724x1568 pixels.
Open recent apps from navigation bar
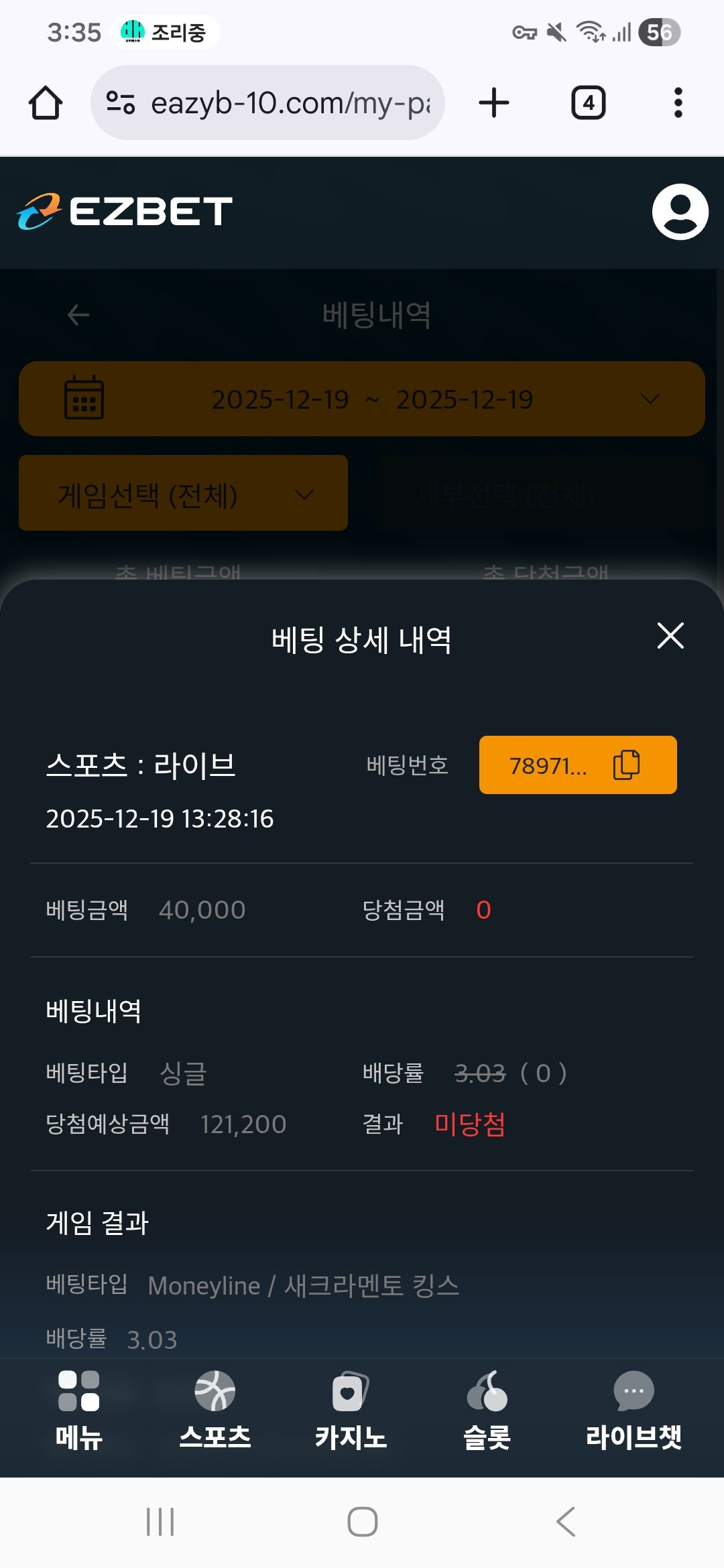tap(160, 1522)
